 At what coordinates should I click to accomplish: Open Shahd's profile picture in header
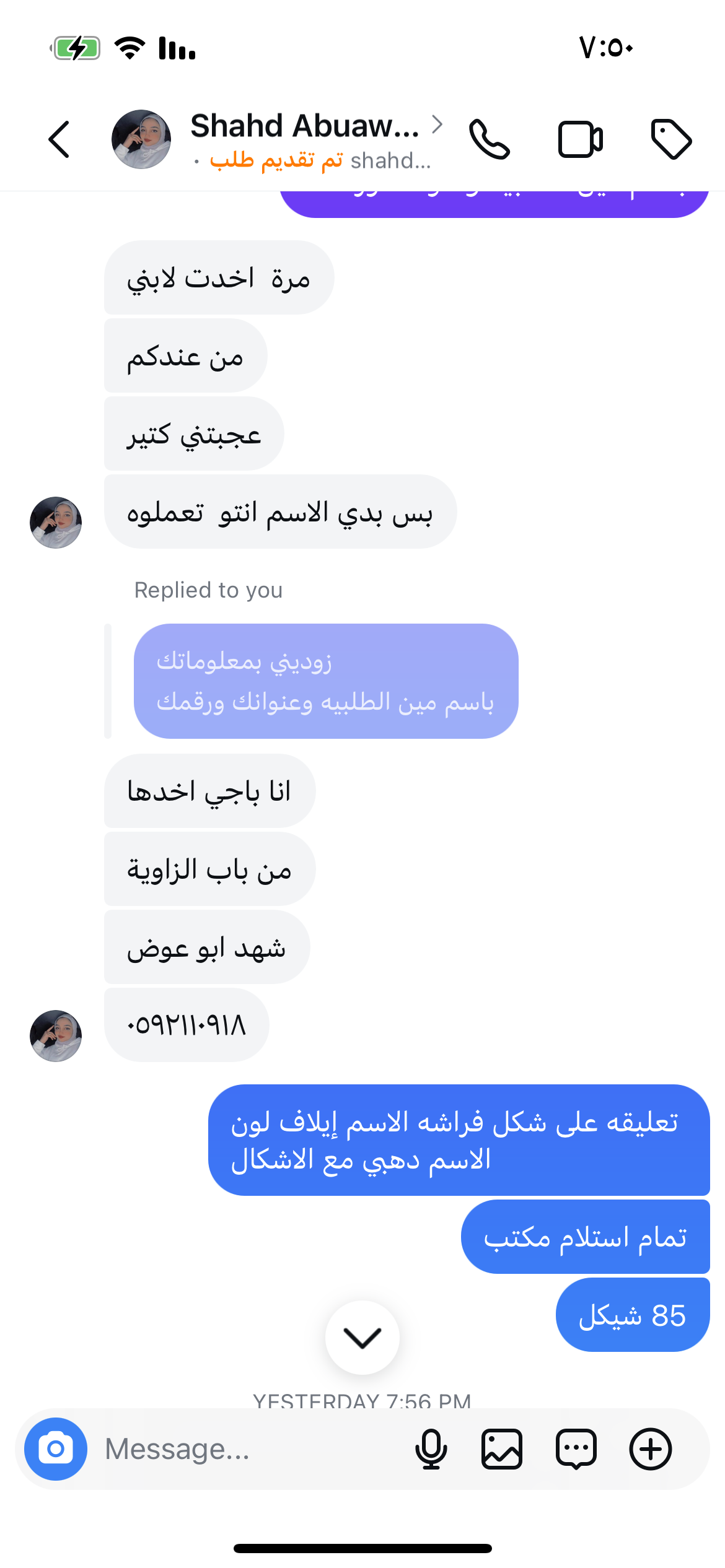coord(141,139)
